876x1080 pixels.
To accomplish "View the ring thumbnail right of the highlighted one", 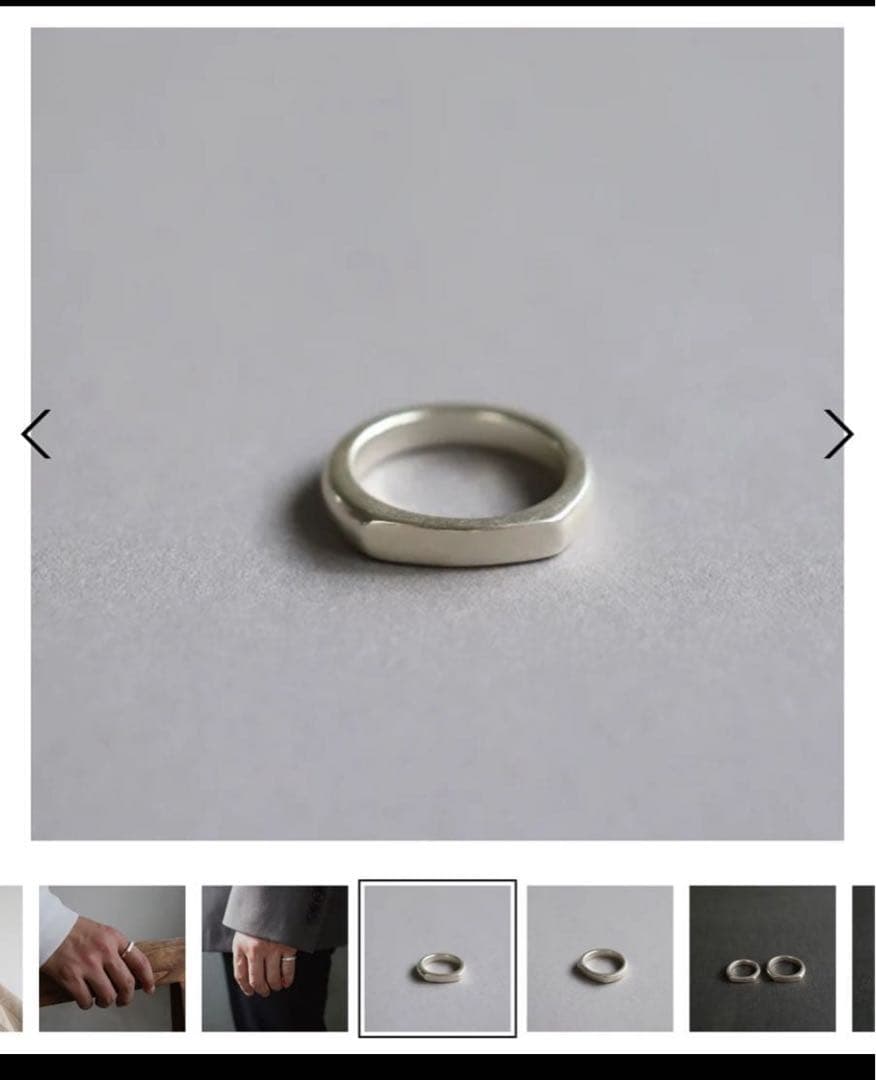I will 600,958.
